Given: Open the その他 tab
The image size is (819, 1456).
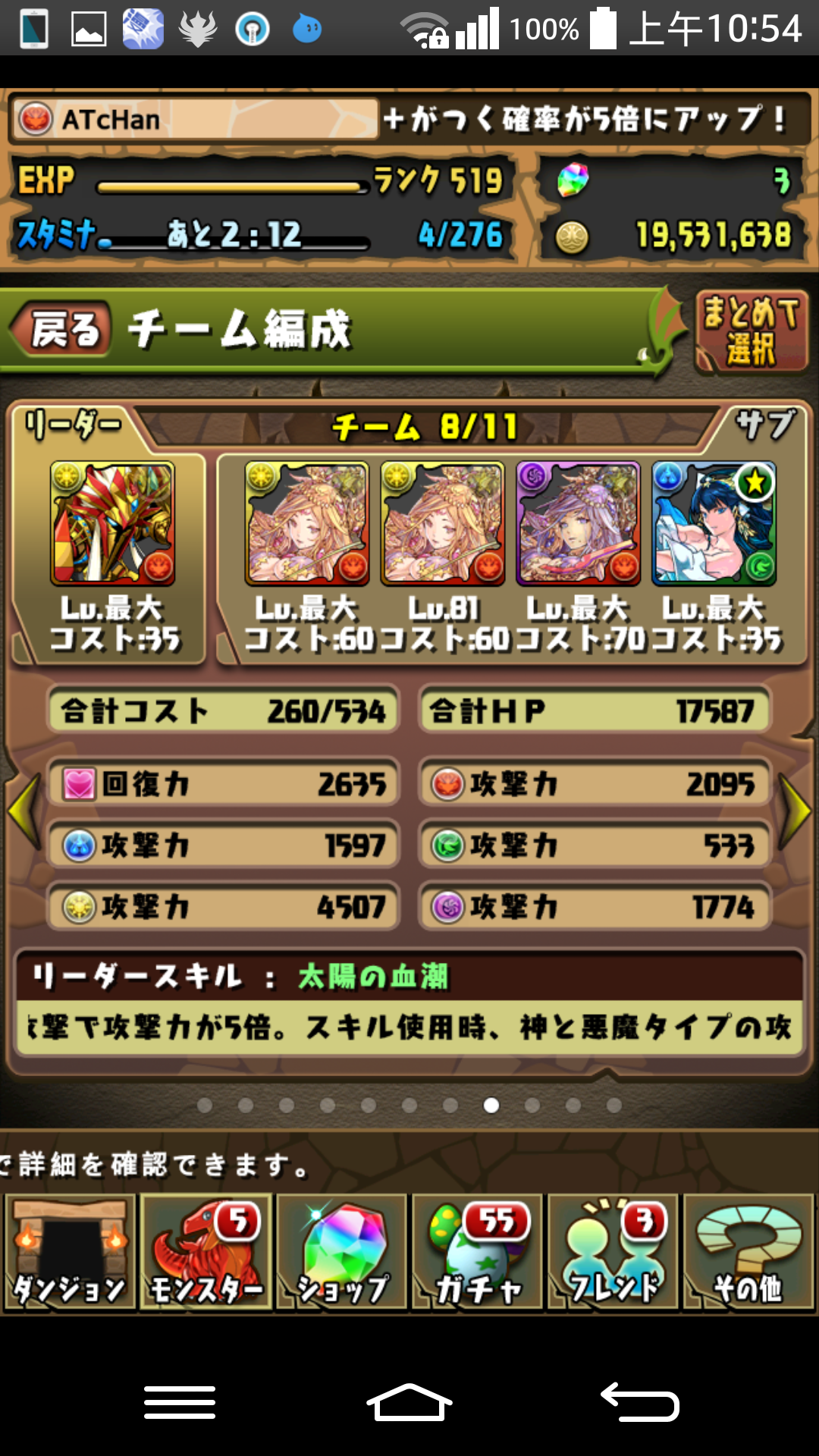Looking at the screenshot, I should pos(748,1251).
